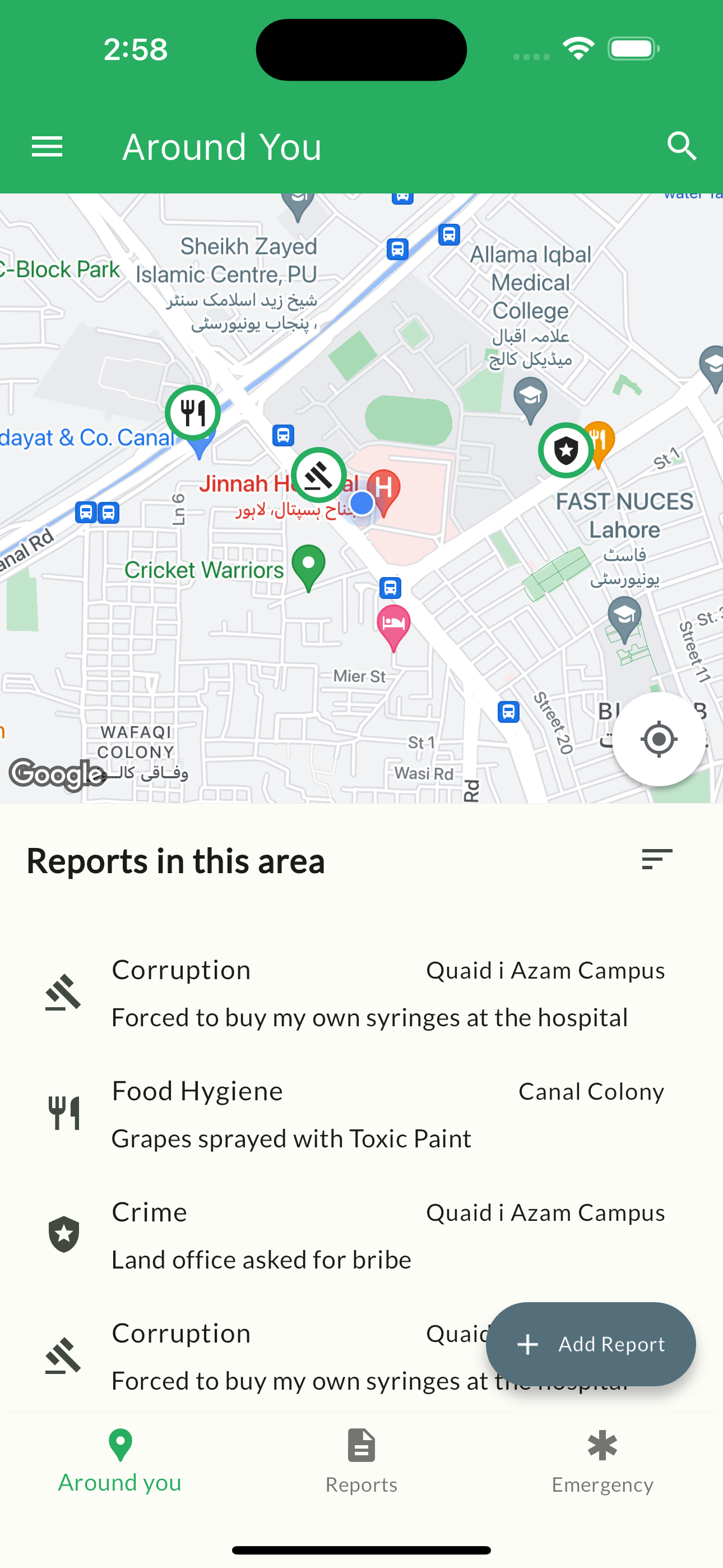This screenshot has height=1568, width=723.
Task: Tap the crime shield marker on map
Action: pyautogui.click(x=566, y=450)
